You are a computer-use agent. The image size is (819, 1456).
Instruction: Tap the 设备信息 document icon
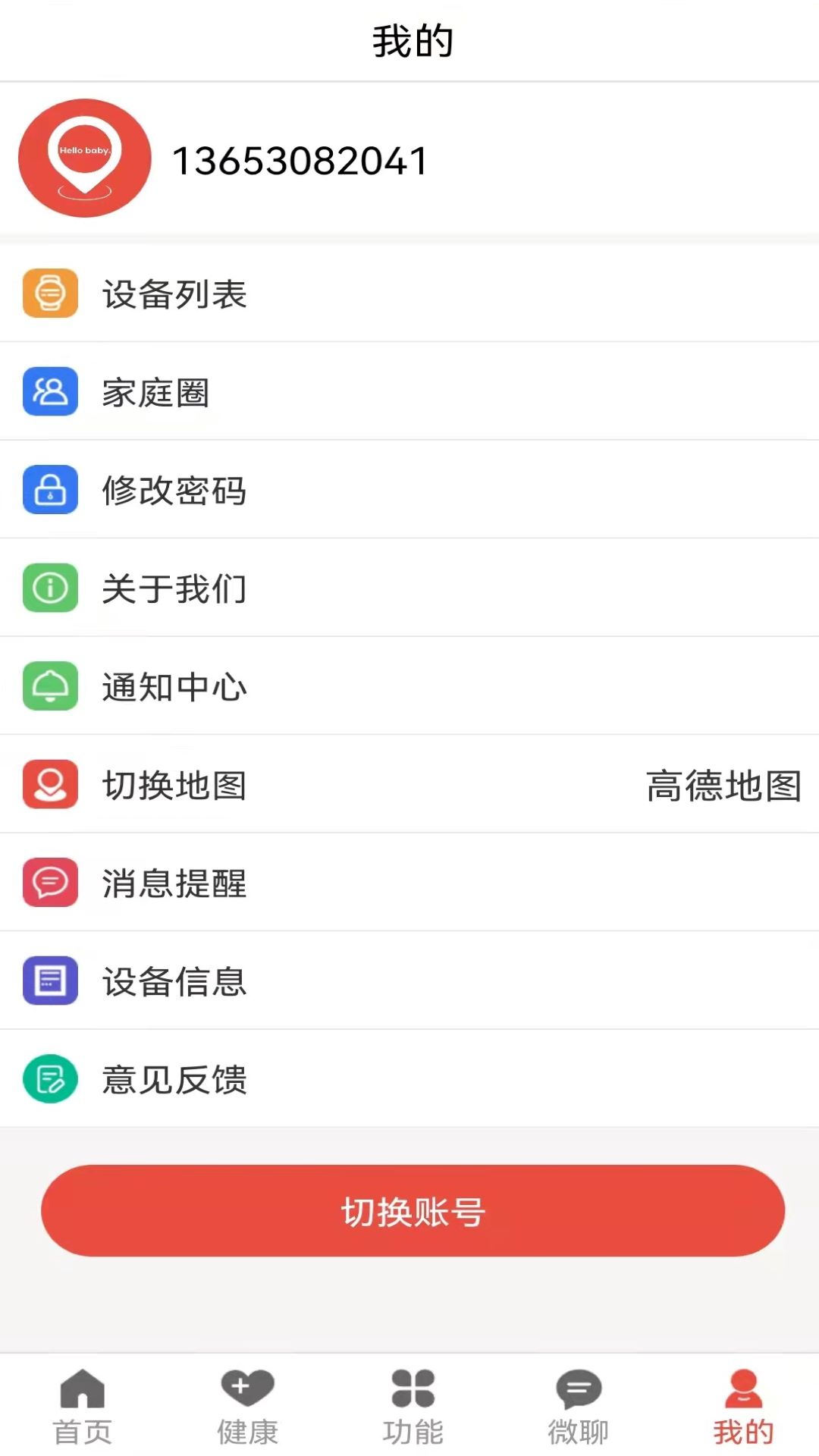pyautogui.click(x=49, y=981)
